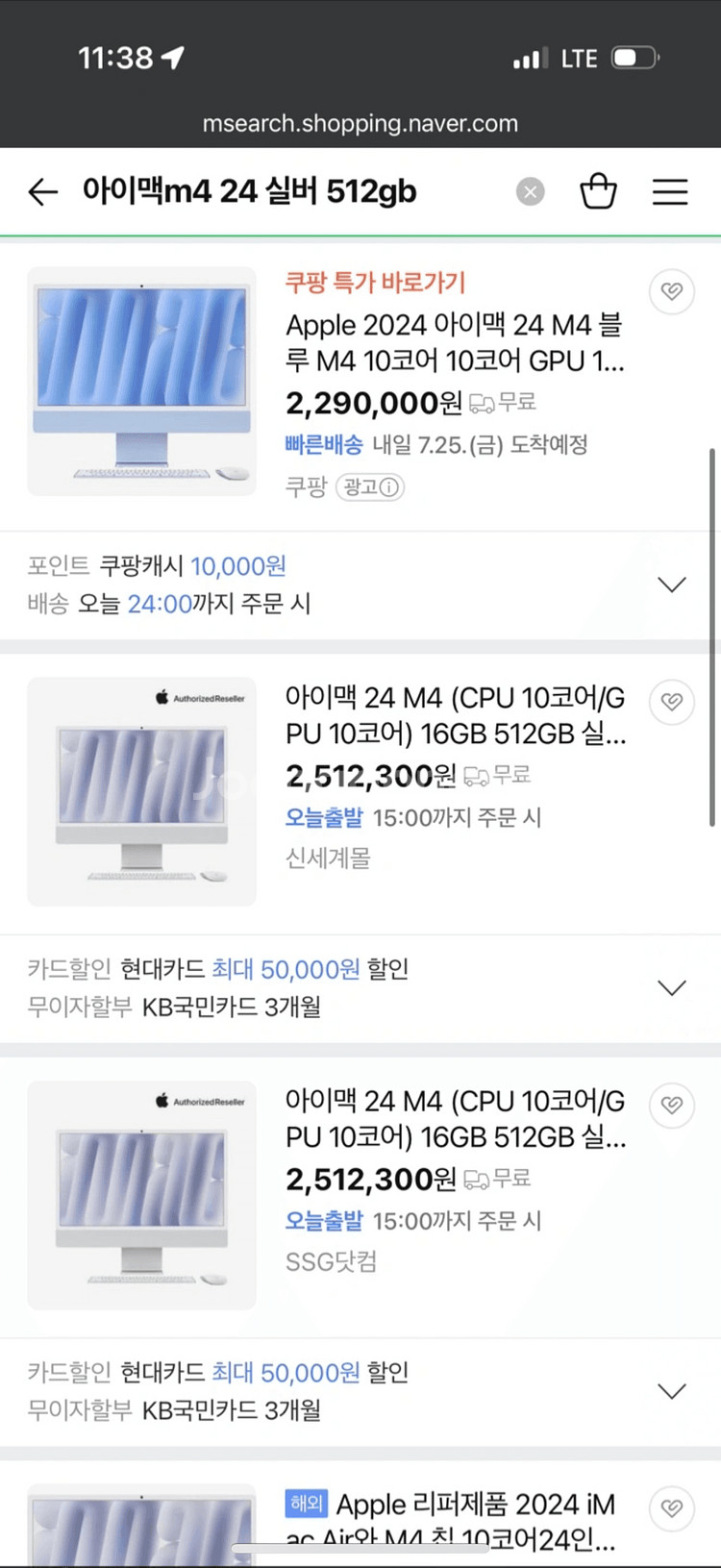This screenshot has width=721, height=1568.
Task: Go back using the arrow icon
Action: click(43, 192)
